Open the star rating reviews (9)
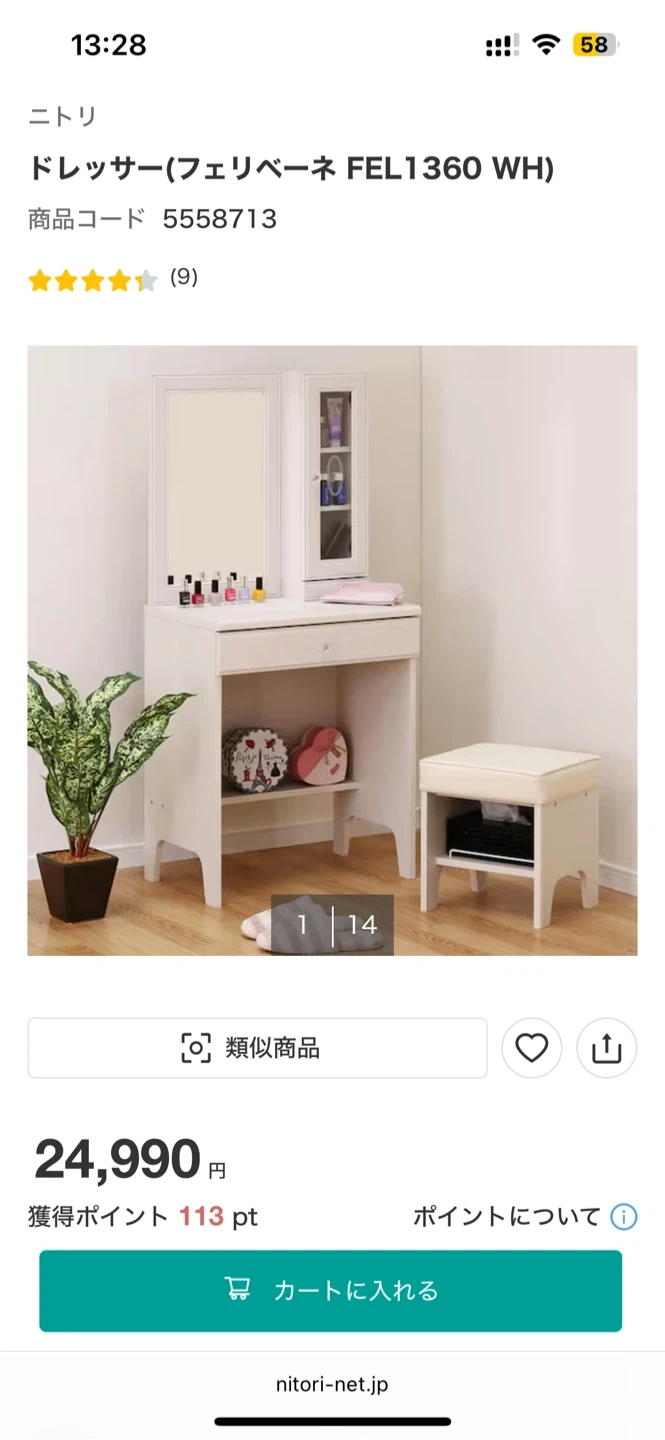The image size is (665, 1440). pos(113,279)
